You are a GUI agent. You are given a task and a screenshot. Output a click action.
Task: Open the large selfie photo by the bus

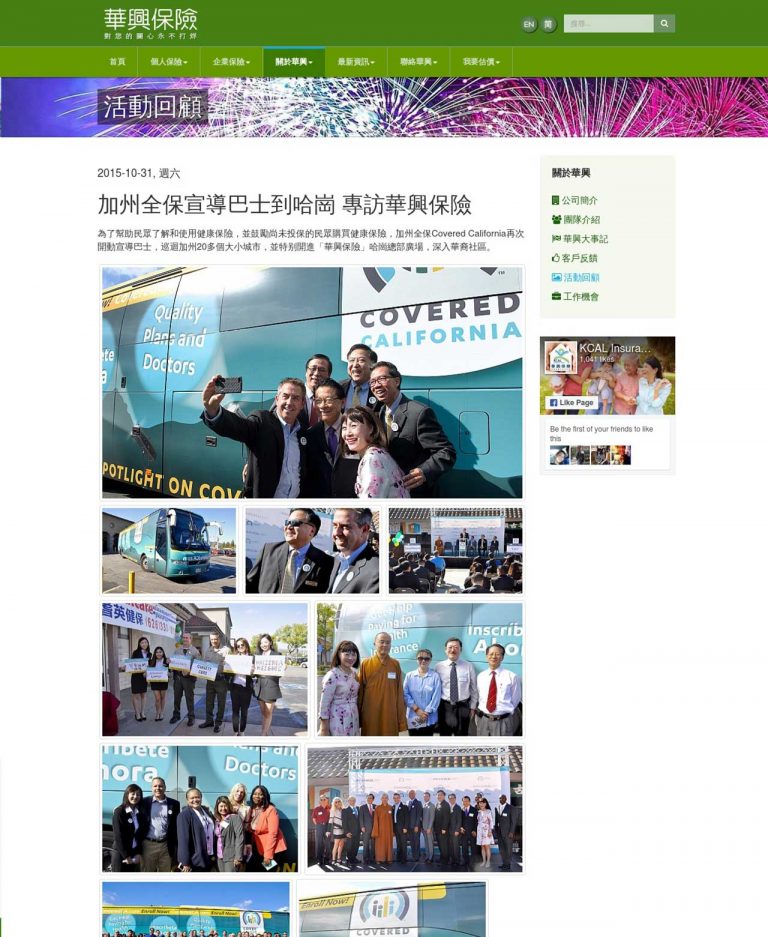312,382
